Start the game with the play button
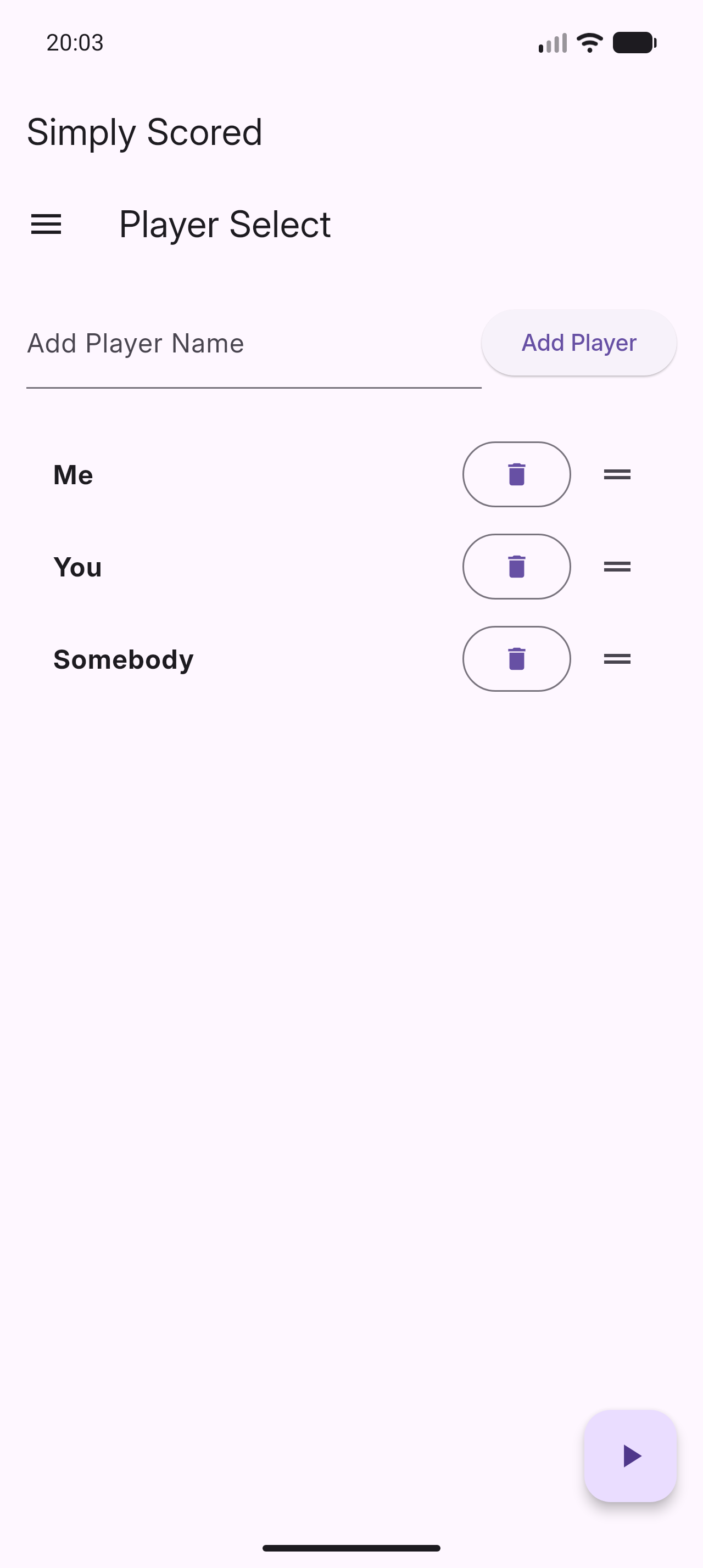This screenshot has width=703, height=1568. tap(630, 1456)
